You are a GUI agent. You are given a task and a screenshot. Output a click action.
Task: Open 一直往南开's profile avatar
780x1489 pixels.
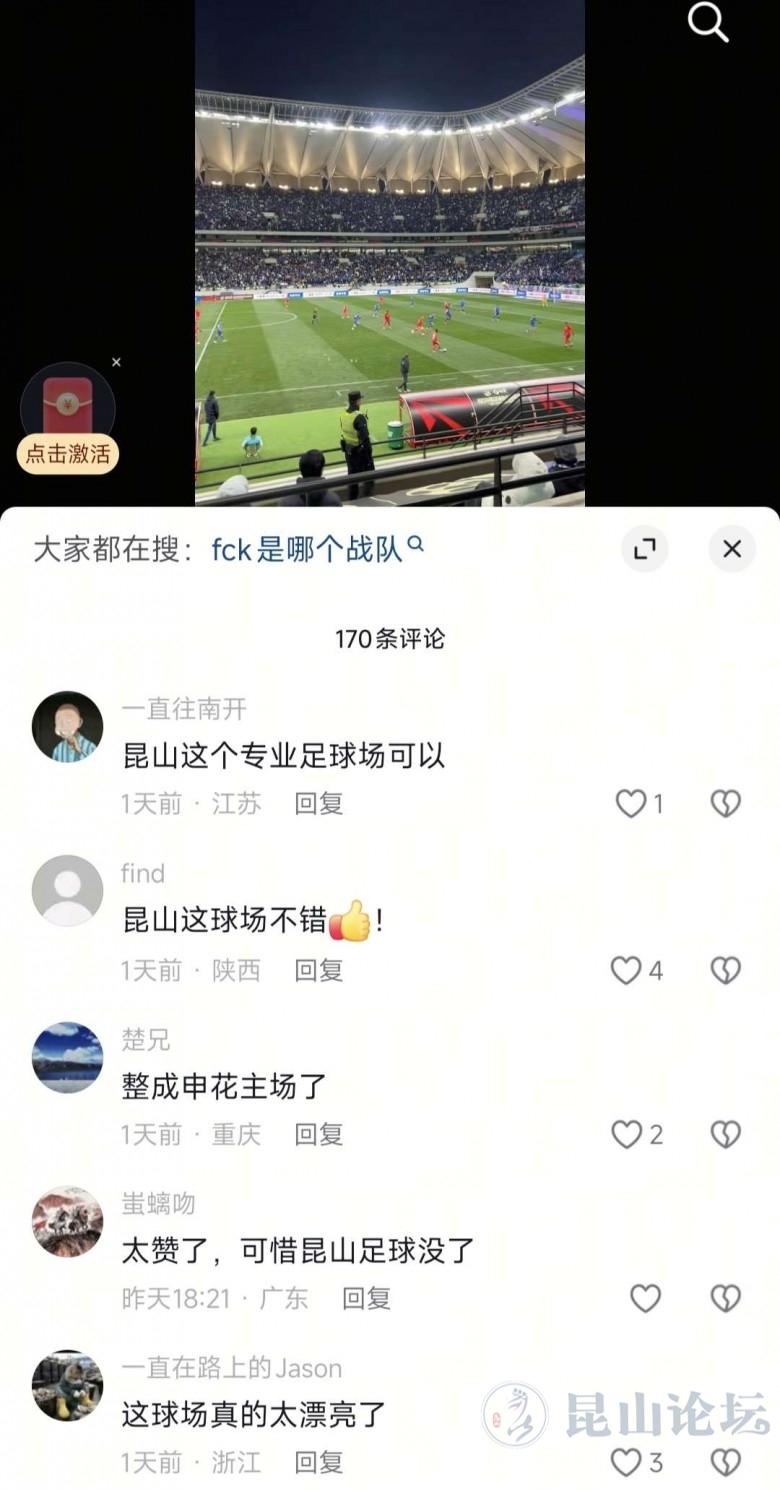point(68,727)
